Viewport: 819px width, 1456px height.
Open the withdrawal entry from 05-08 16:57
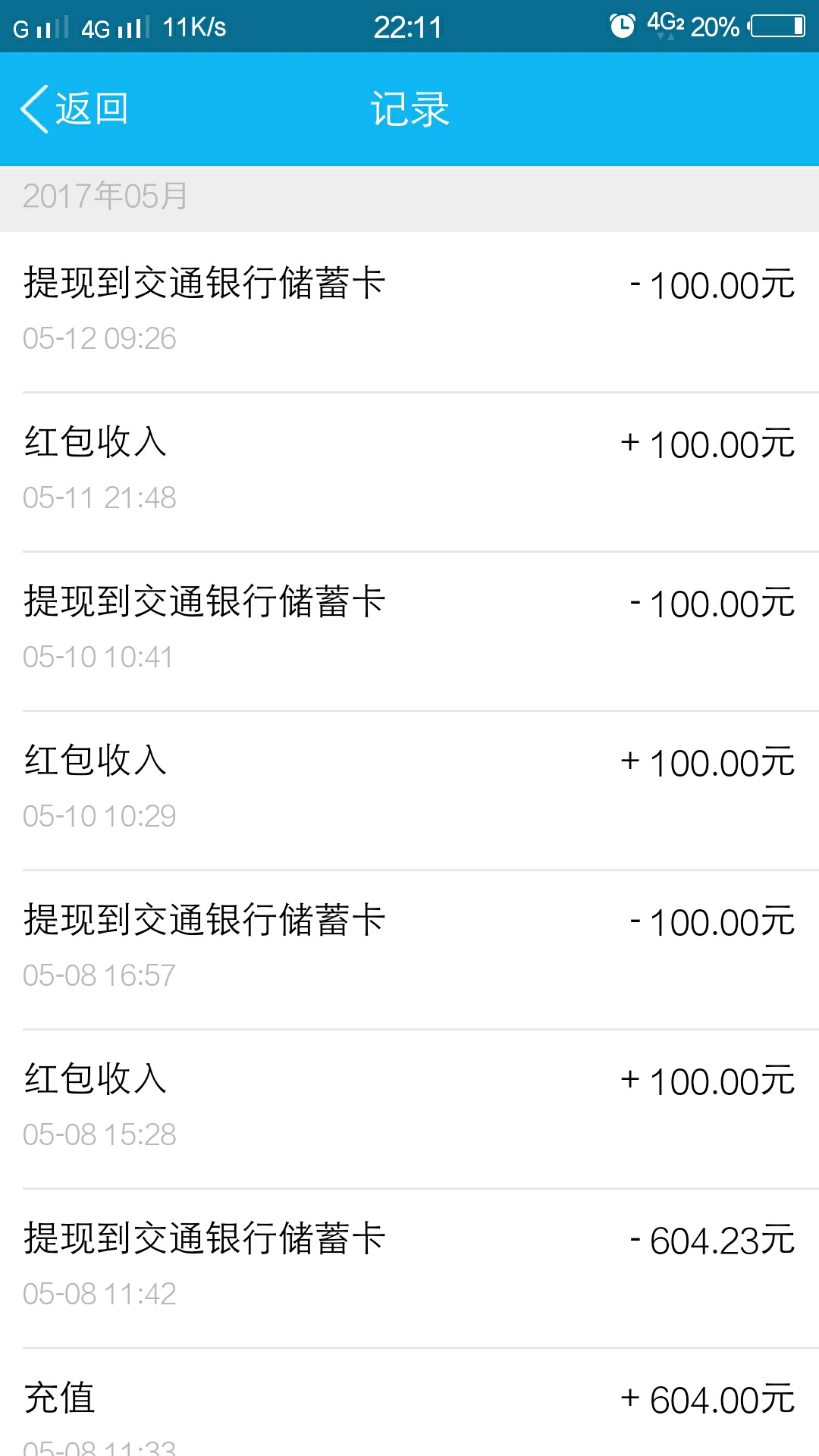[409, 948]
